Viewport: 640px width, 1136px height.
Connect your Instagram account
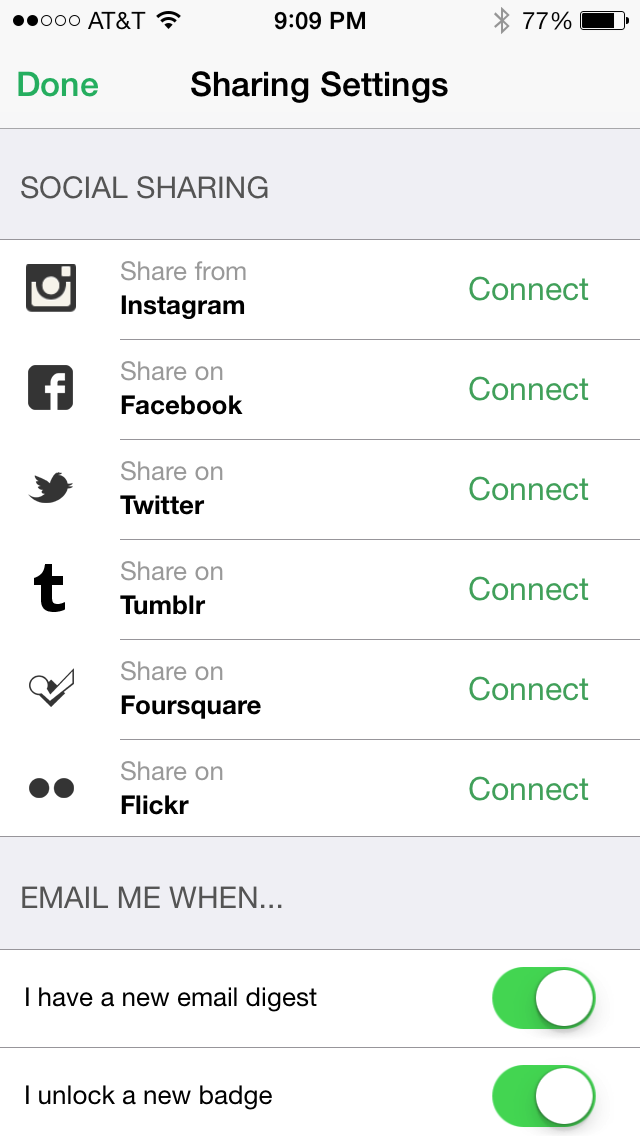[528, 290]
